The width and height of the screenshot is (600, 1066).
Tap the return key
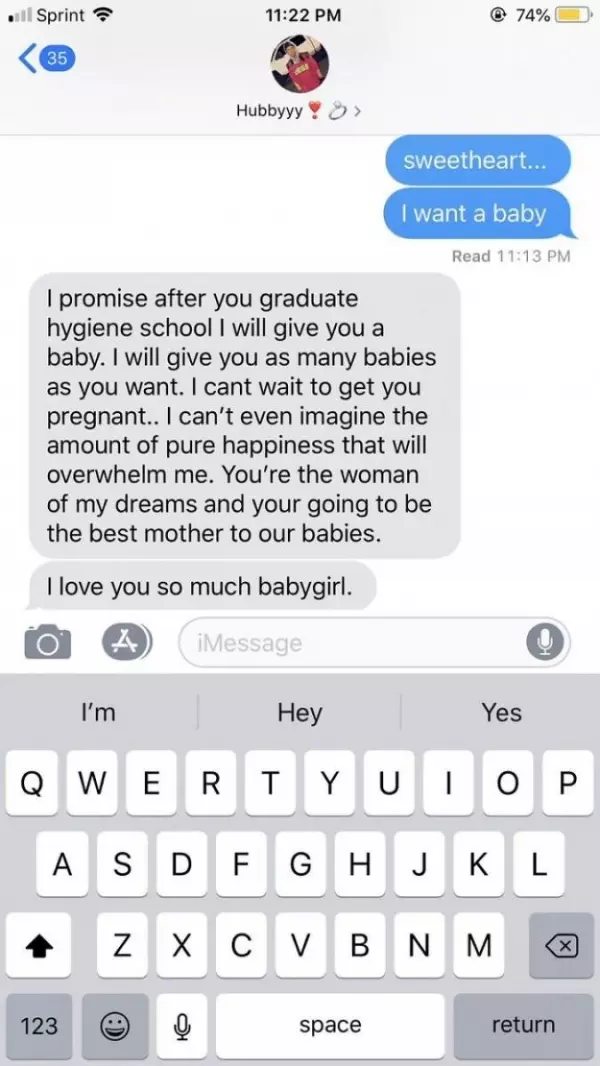pyautogui.click(x=522, y=1025)
